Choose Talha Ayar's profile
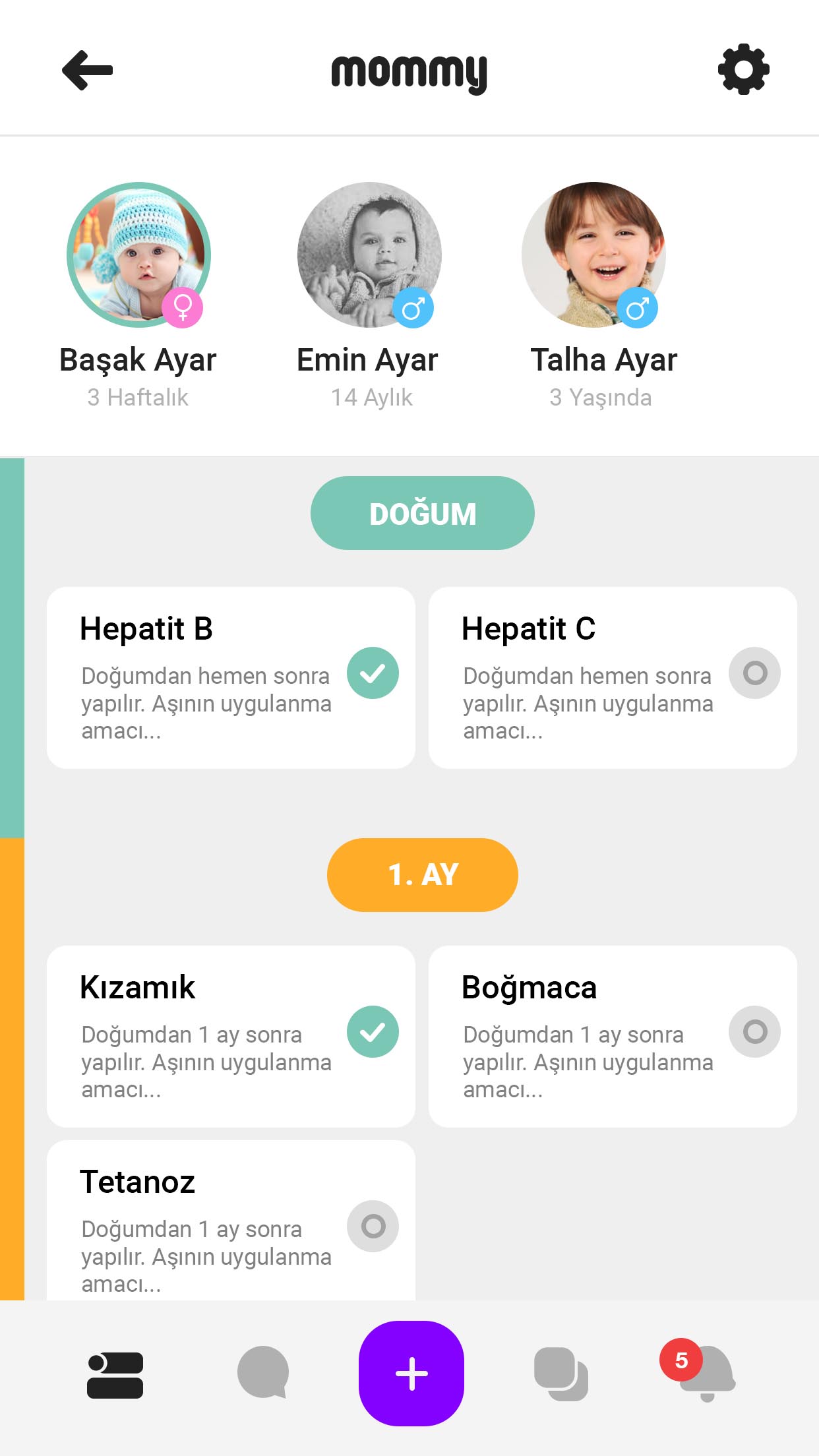 tap(593, 255)
